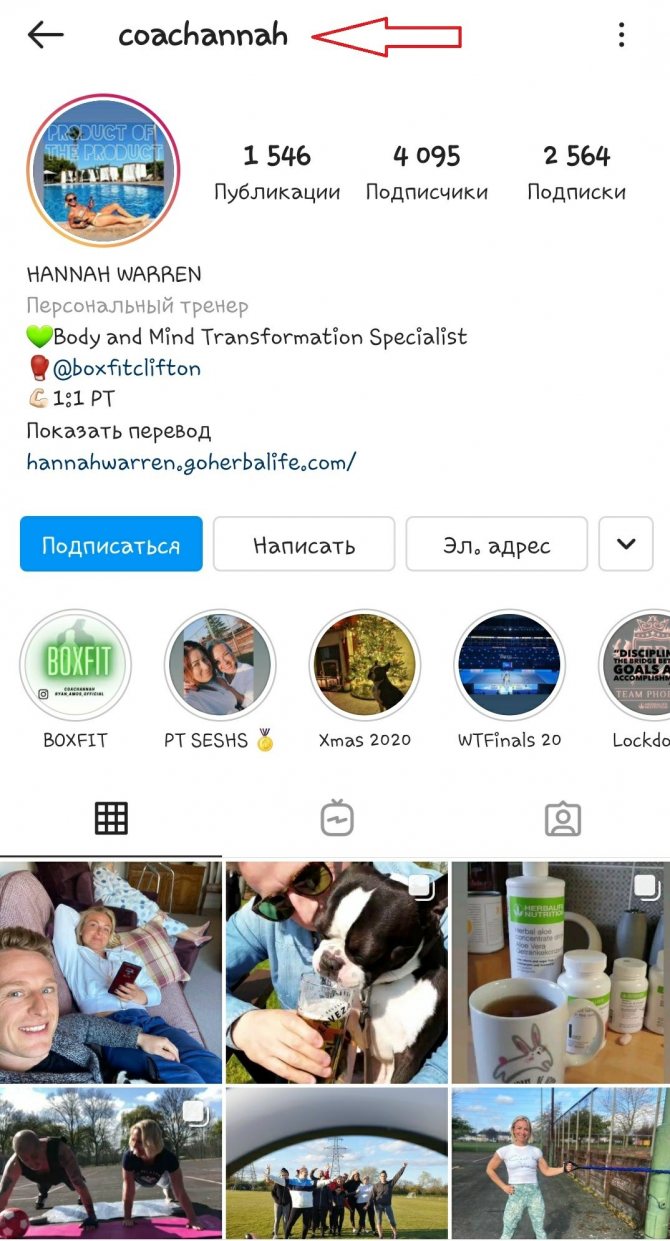Expand suggested accounts chevron button
670x1241 pixels.
[626, 545]
